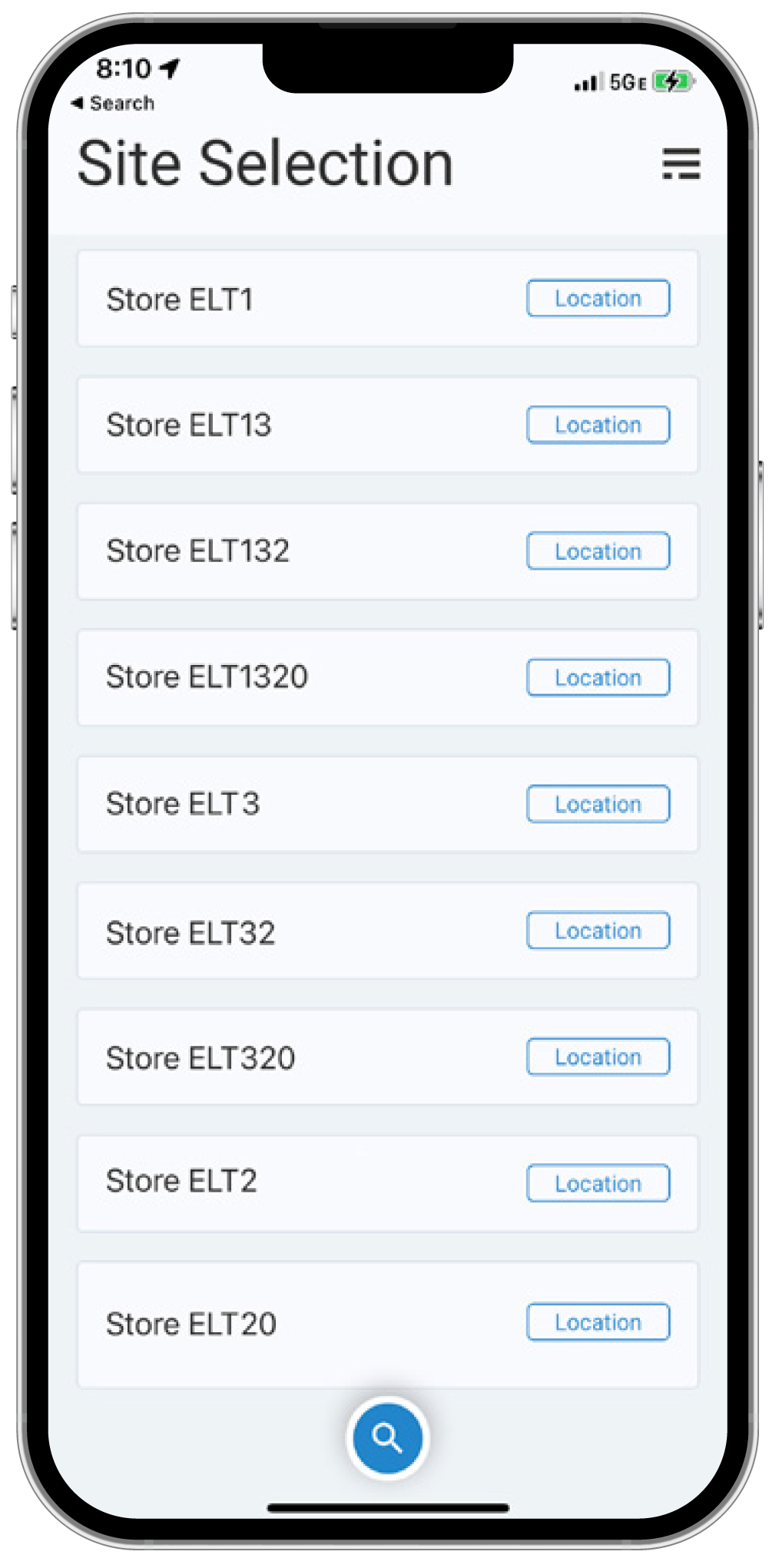The height and width of the screenshot is (1568, 769).
Task: Open Location for Store ELT20
Action: click(598, 1322)
